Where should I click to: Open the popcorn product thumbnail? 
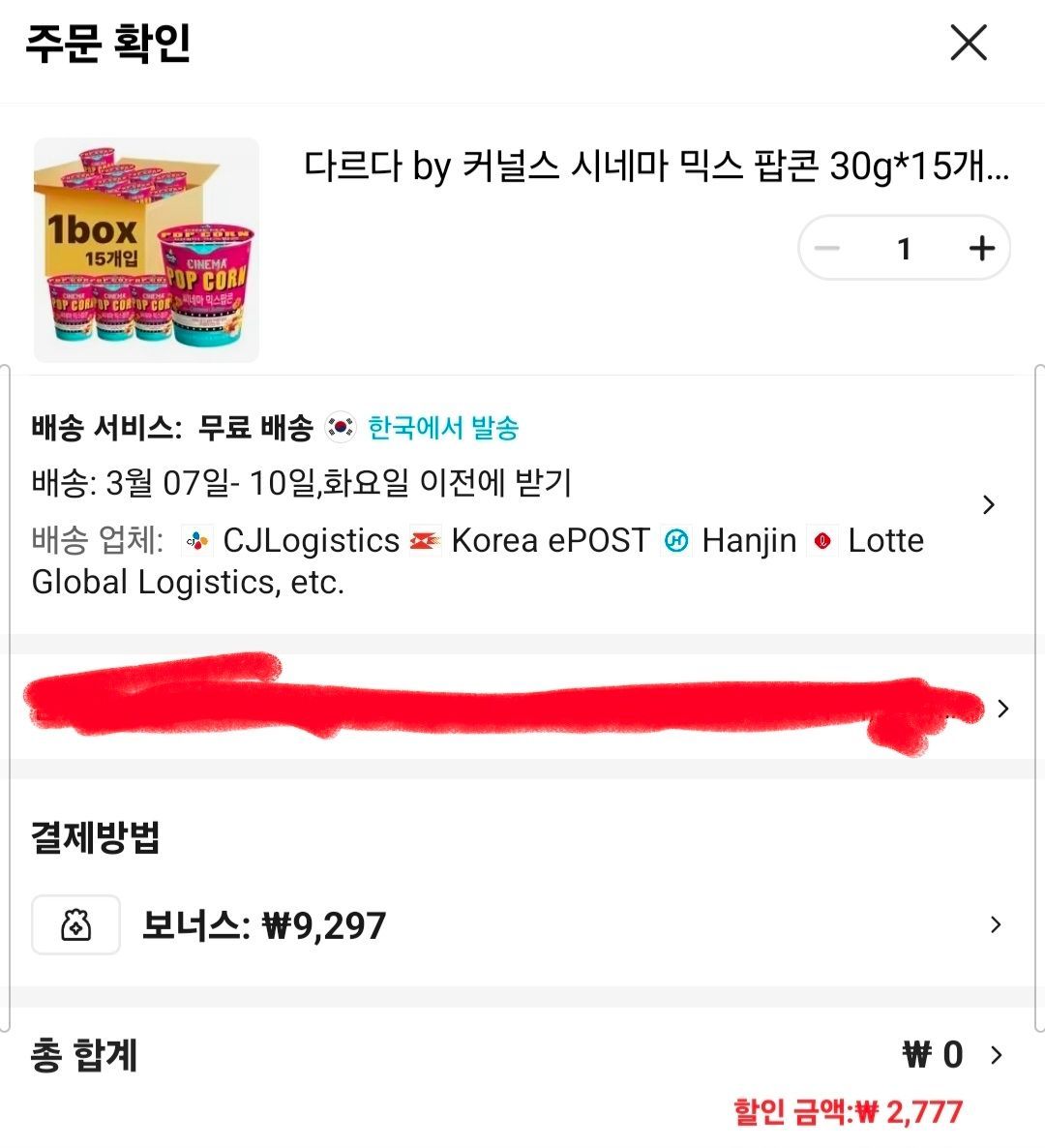[146, 250]
